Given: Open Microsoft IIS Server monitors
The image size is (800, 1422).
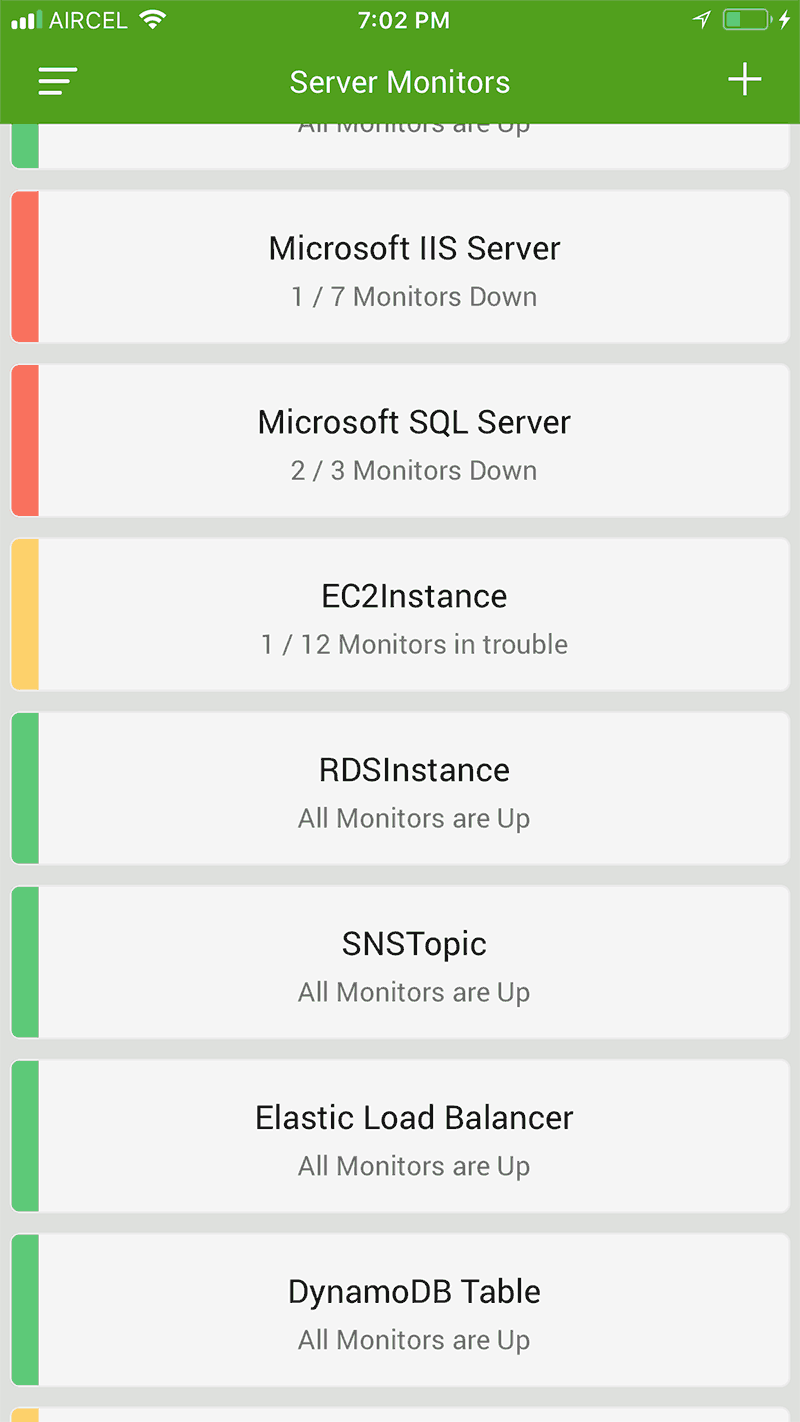Looking at the screenshot, I should point(414,268).
